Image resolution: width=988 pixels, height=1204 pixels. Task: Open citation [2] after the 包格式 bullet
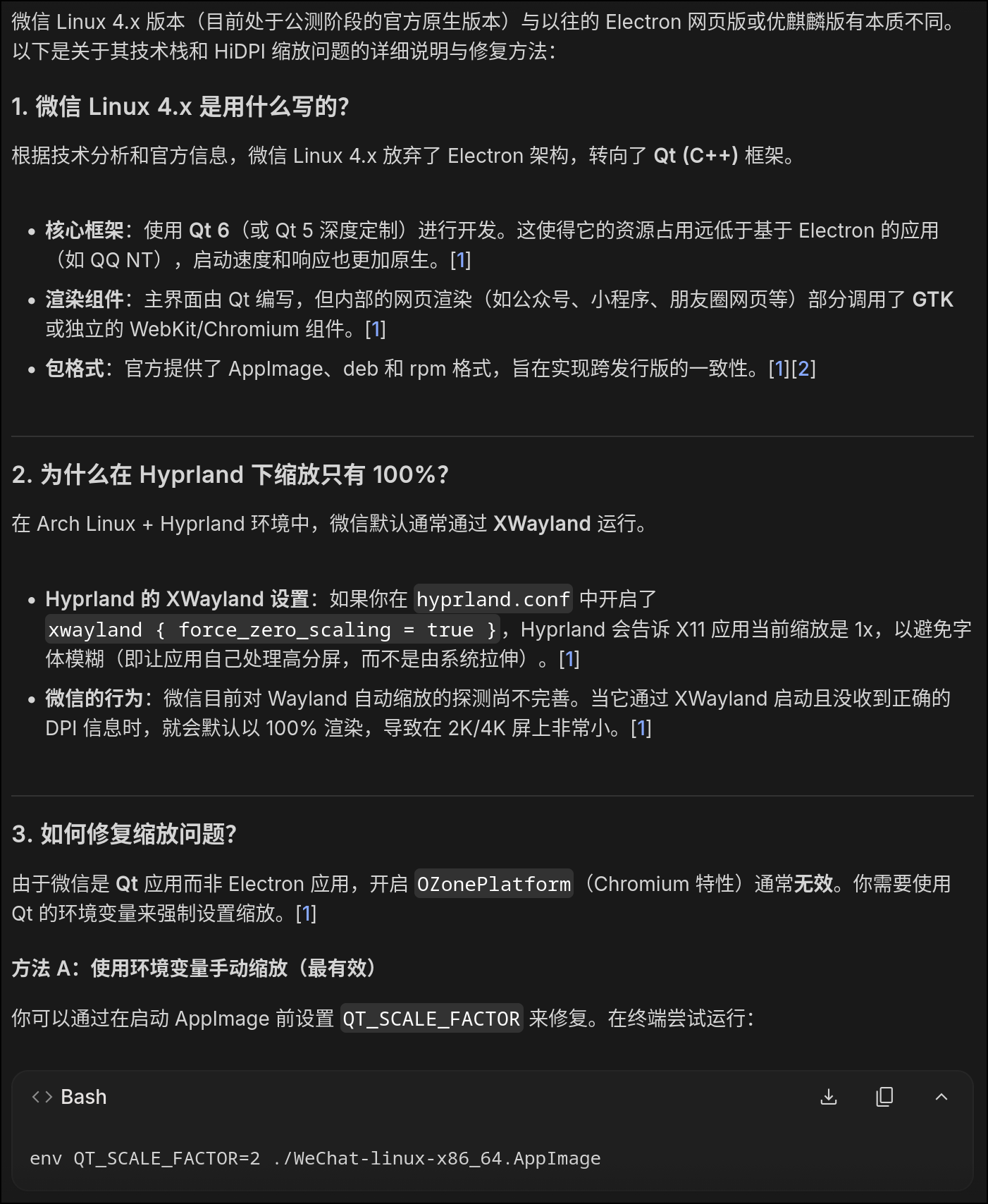803,369
